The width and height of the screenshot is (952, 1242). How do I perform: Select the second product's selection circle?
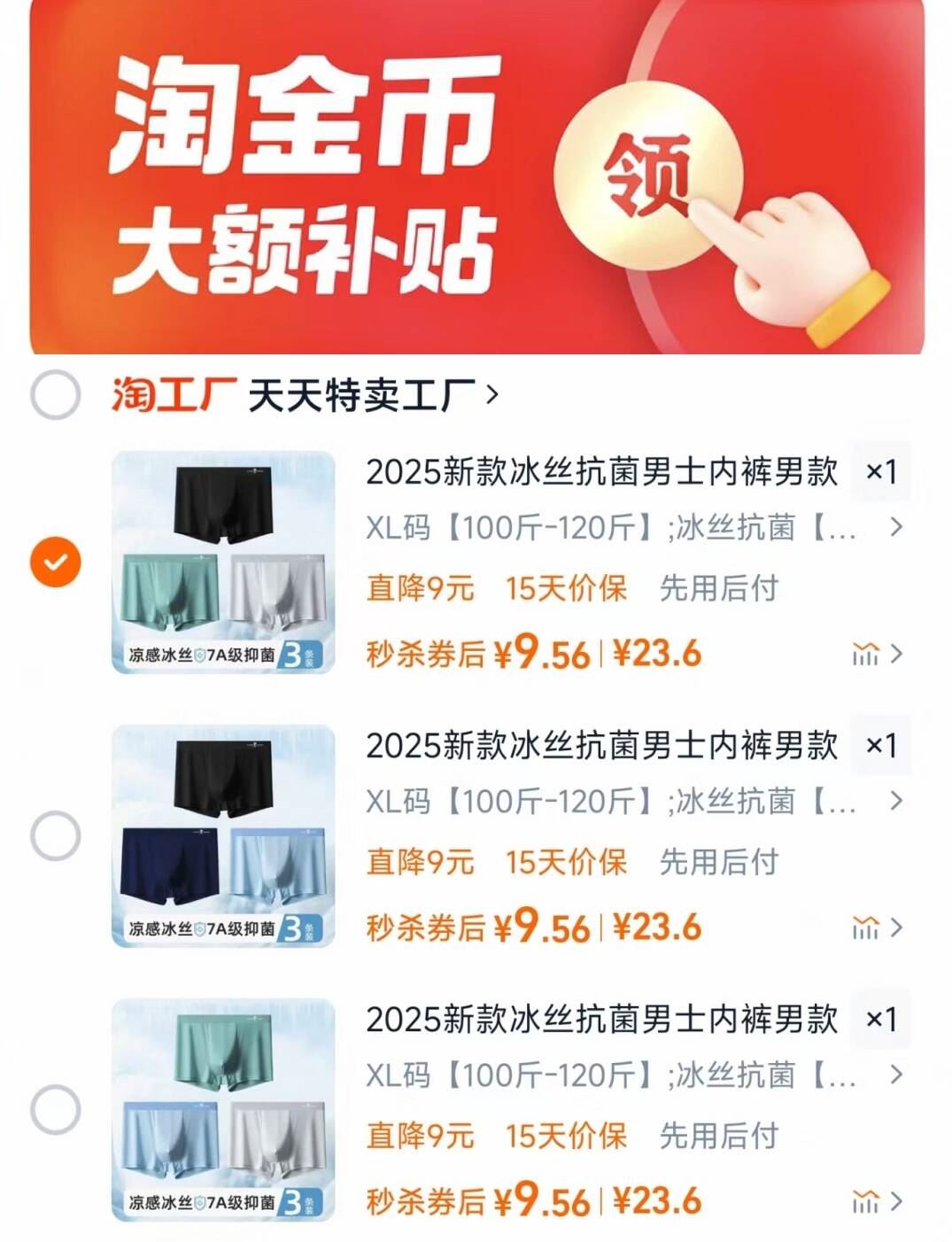pos(55,833)
